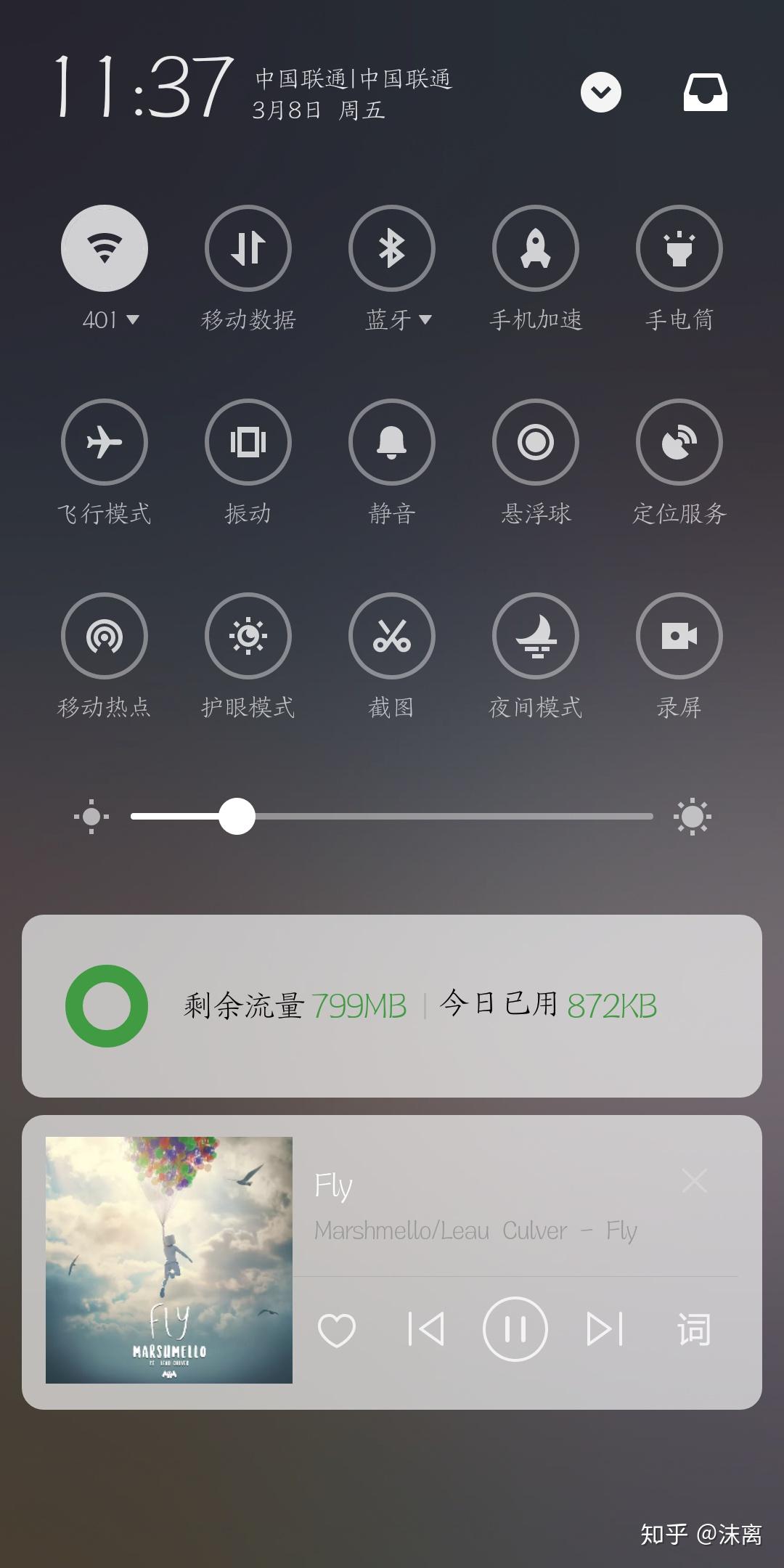Toggle the floating ball (悬浮球)
Viewport: 784px width, 1568px height.
tap(536, 442)
